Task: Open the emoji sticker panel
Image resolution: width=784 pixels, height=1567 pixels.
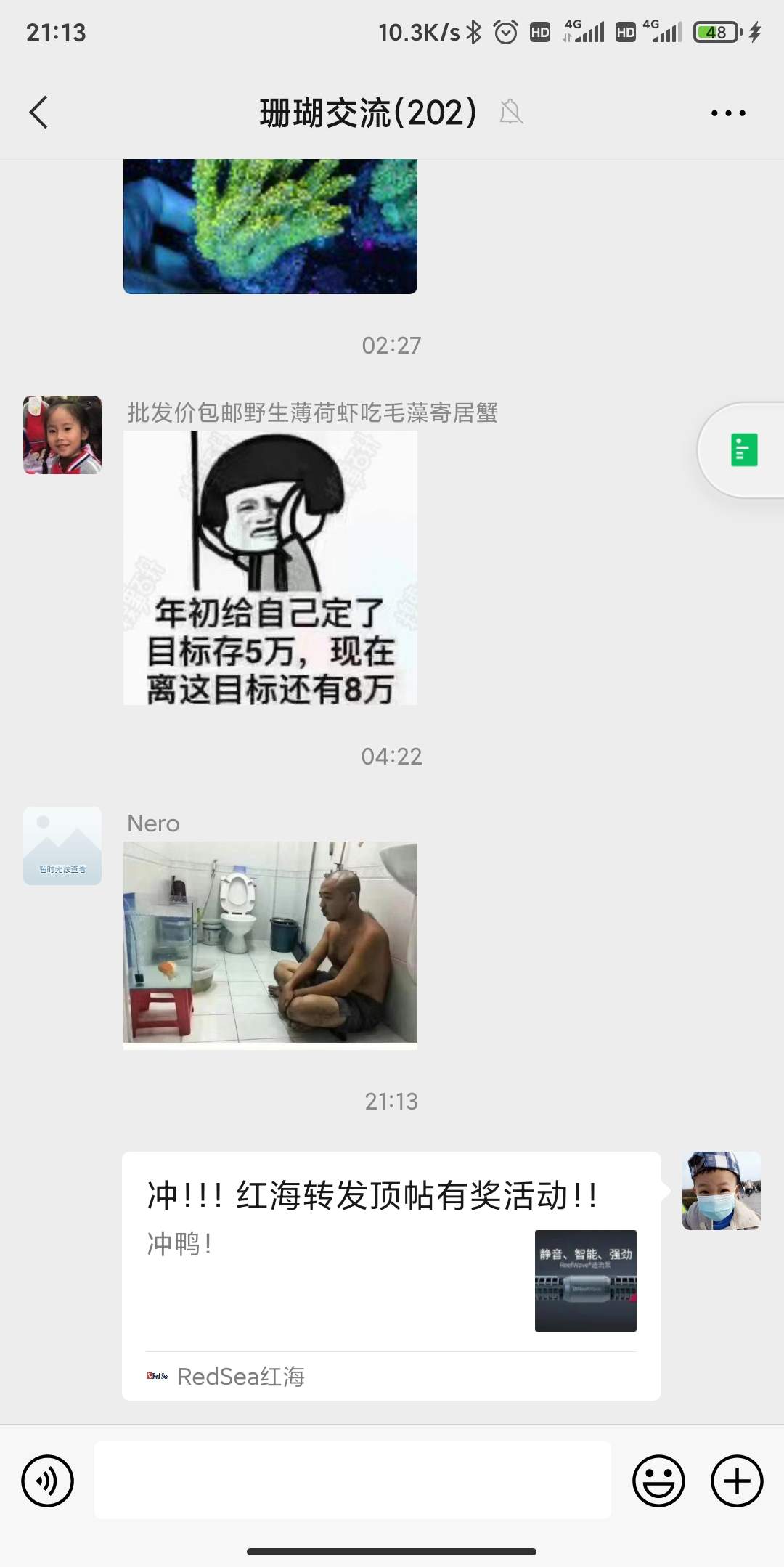Action: tap(658, 1481)
